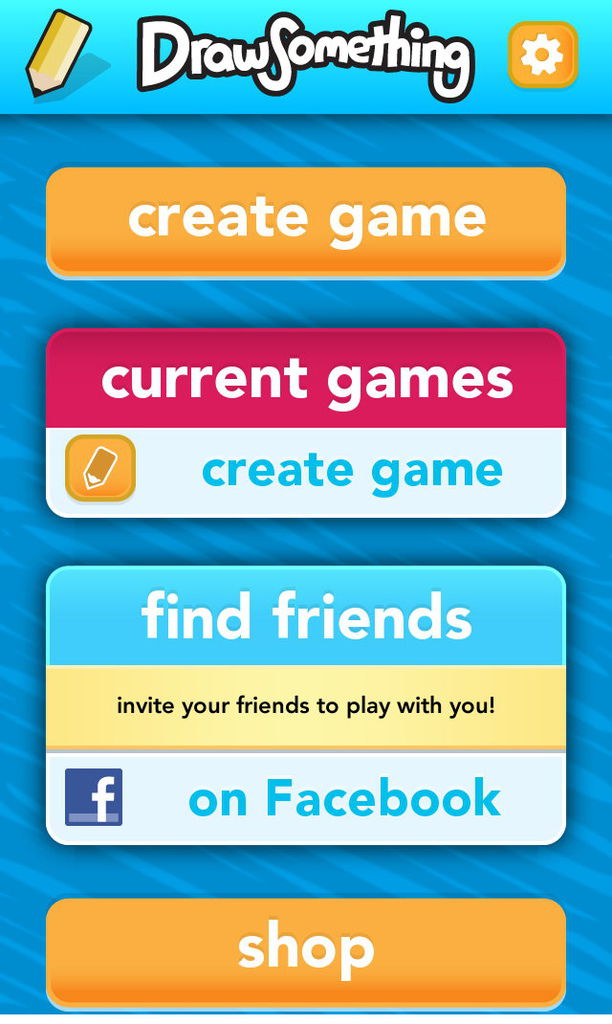The height and width of the screenshot is (1024, 612).
Task: Select create game under current games
Action: click(306, 472)
